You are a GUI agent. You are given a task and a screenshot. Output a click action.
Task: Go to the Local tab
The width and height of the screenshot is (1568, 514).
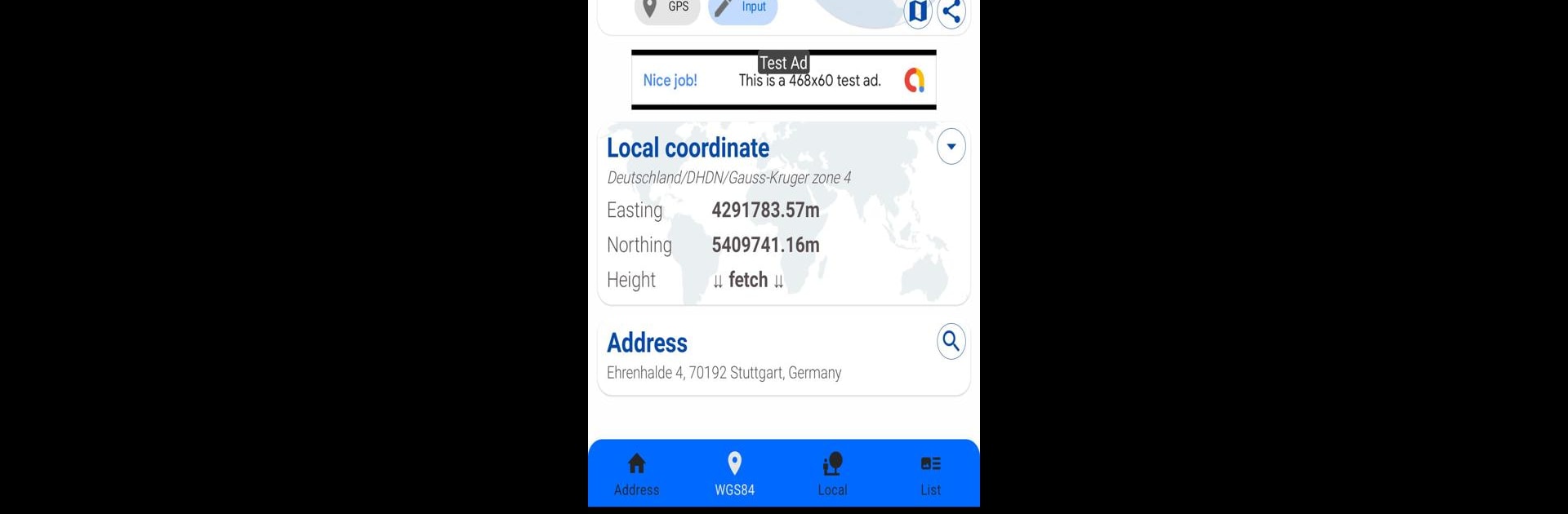click(x=832, y=474)
